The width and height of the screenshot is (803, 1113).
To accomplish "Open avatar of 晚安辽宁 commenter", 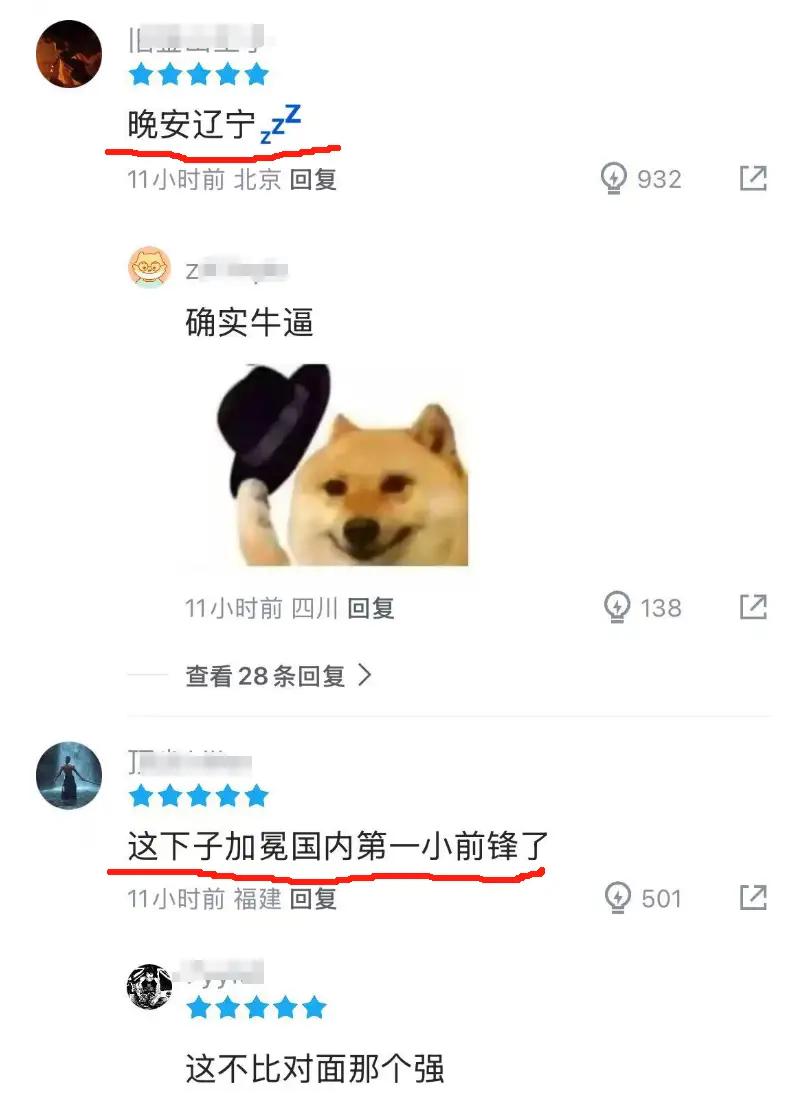I will tap(69, 54).
